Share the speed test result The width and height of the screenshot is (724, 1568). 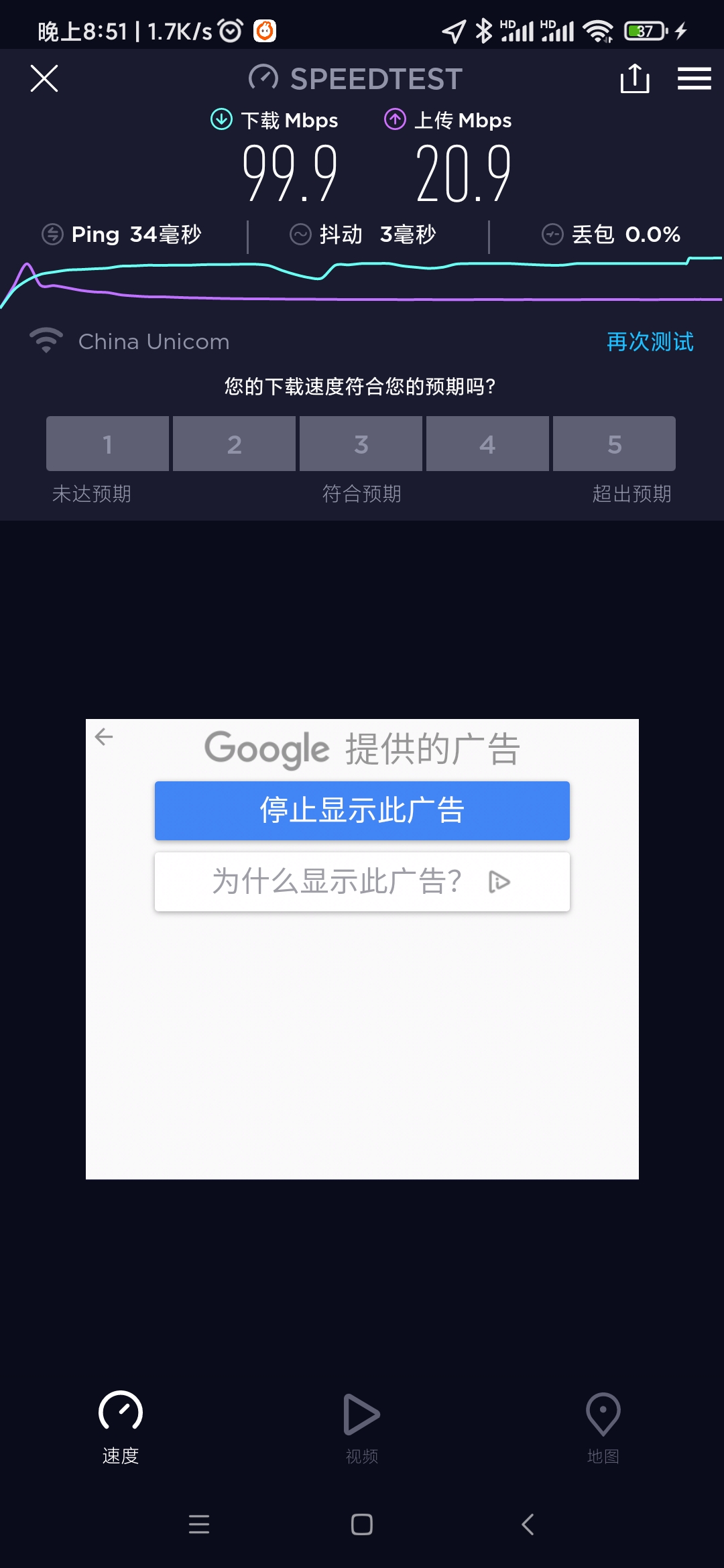click(x=634, y=78)
